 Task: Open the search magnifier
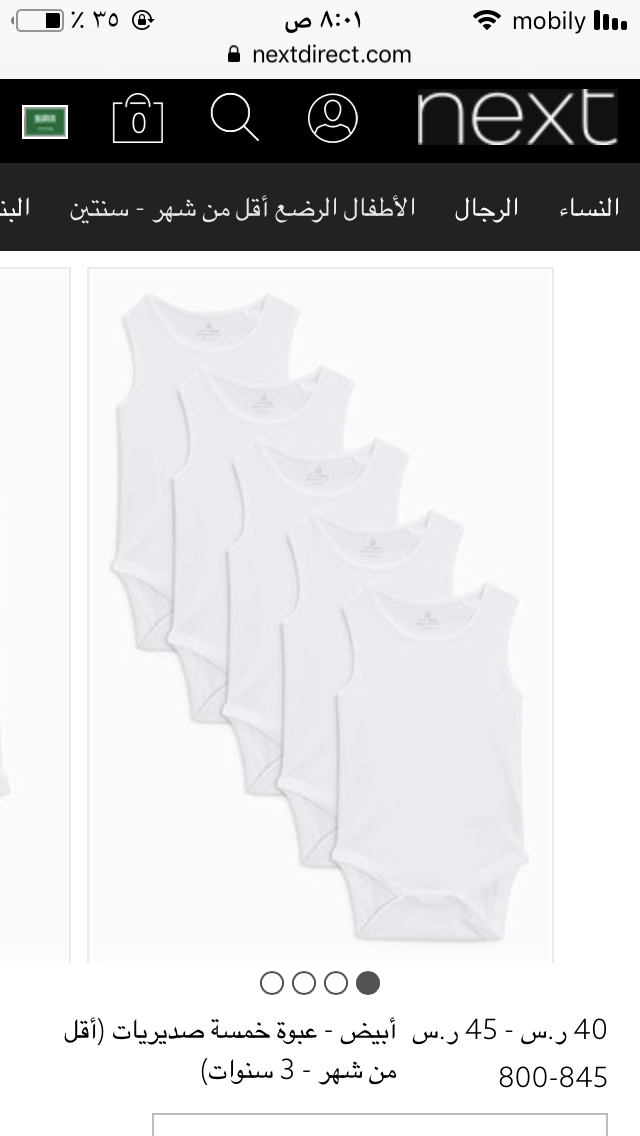pos(234,119)
